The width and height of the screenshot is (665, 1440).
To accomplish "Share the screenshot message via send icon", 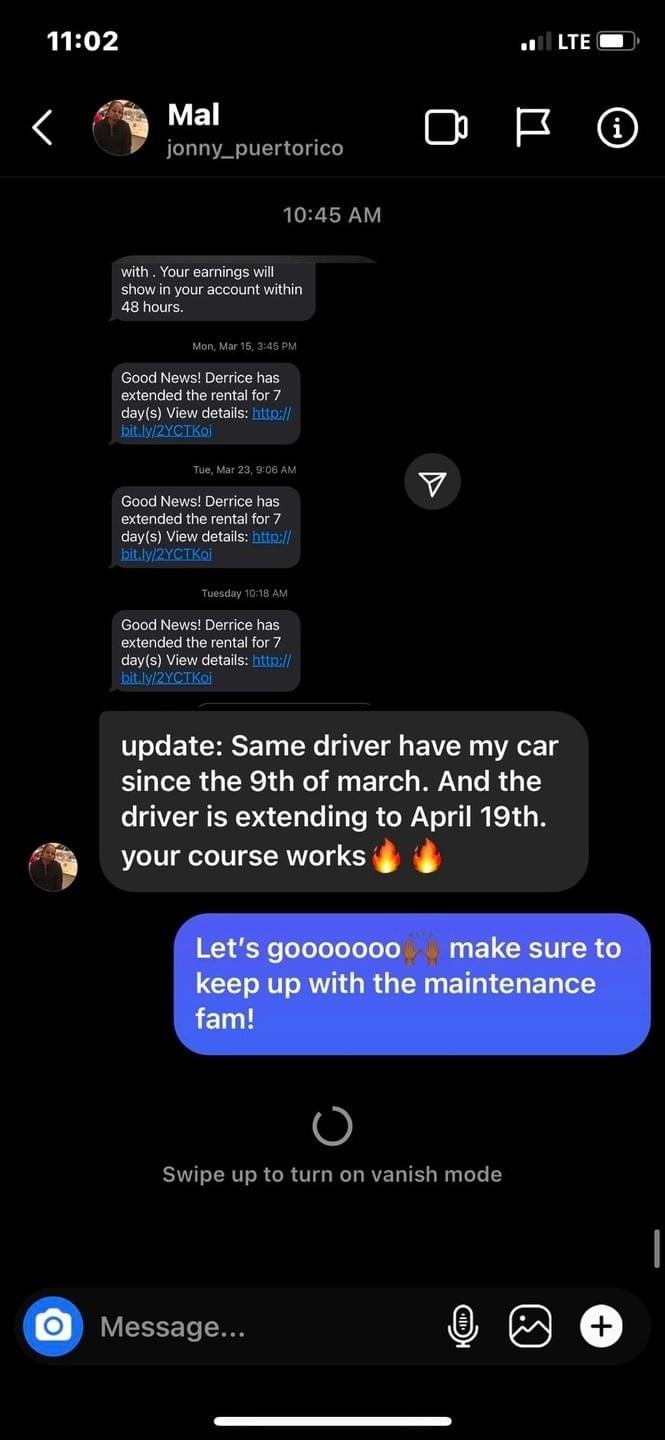I will pyautogui.click(x=432, y=483).
